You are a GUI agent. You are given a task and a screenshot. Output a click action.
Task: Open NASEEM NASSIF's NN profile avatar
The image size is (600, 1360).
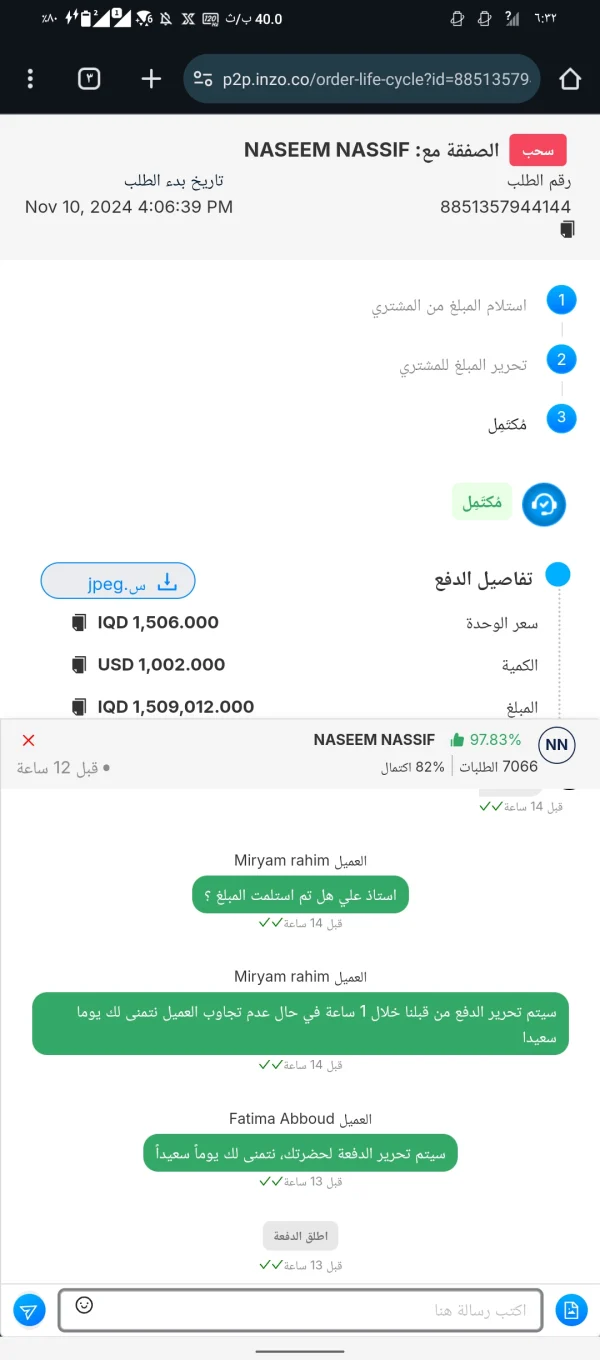[557, 745]
